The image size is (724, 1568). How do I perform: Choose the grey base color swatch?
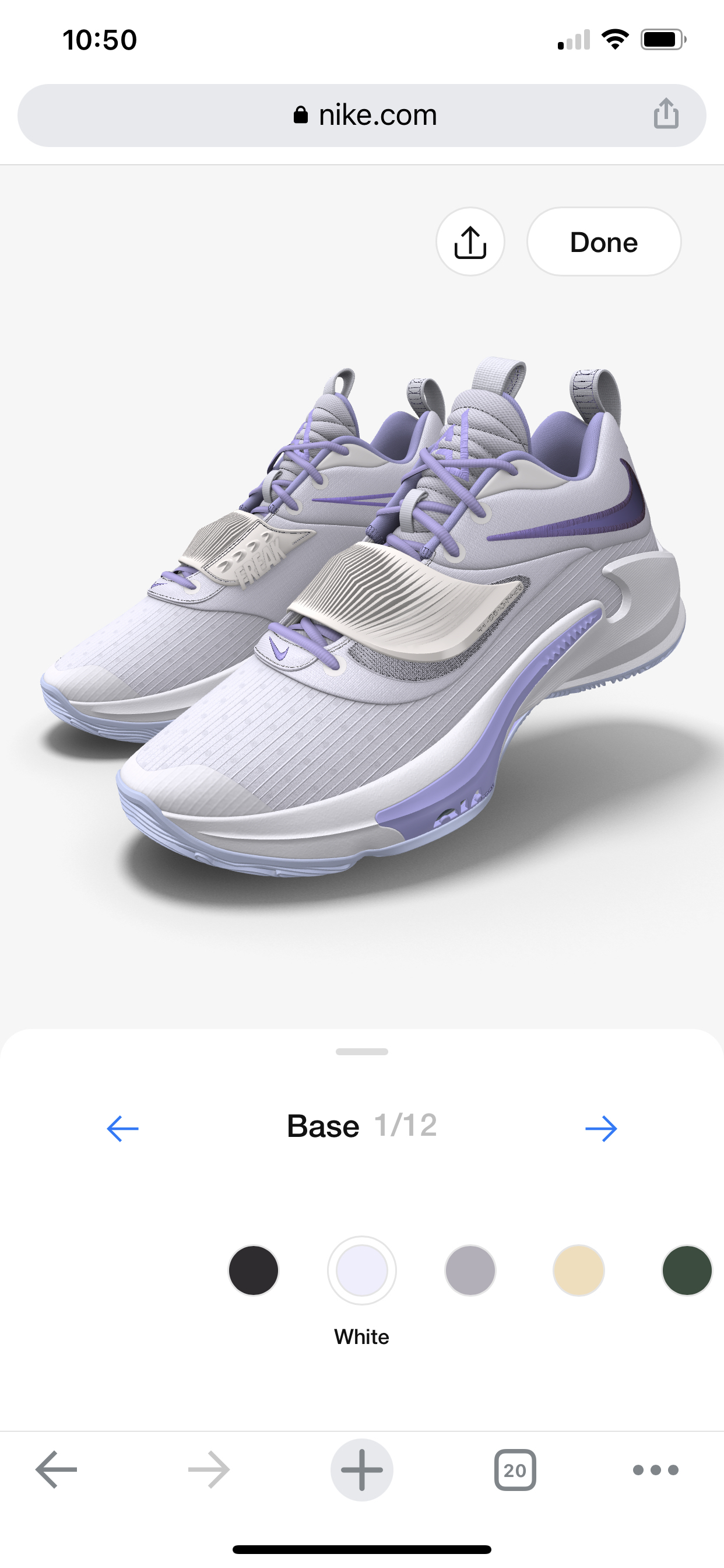tap(470, 1270)
